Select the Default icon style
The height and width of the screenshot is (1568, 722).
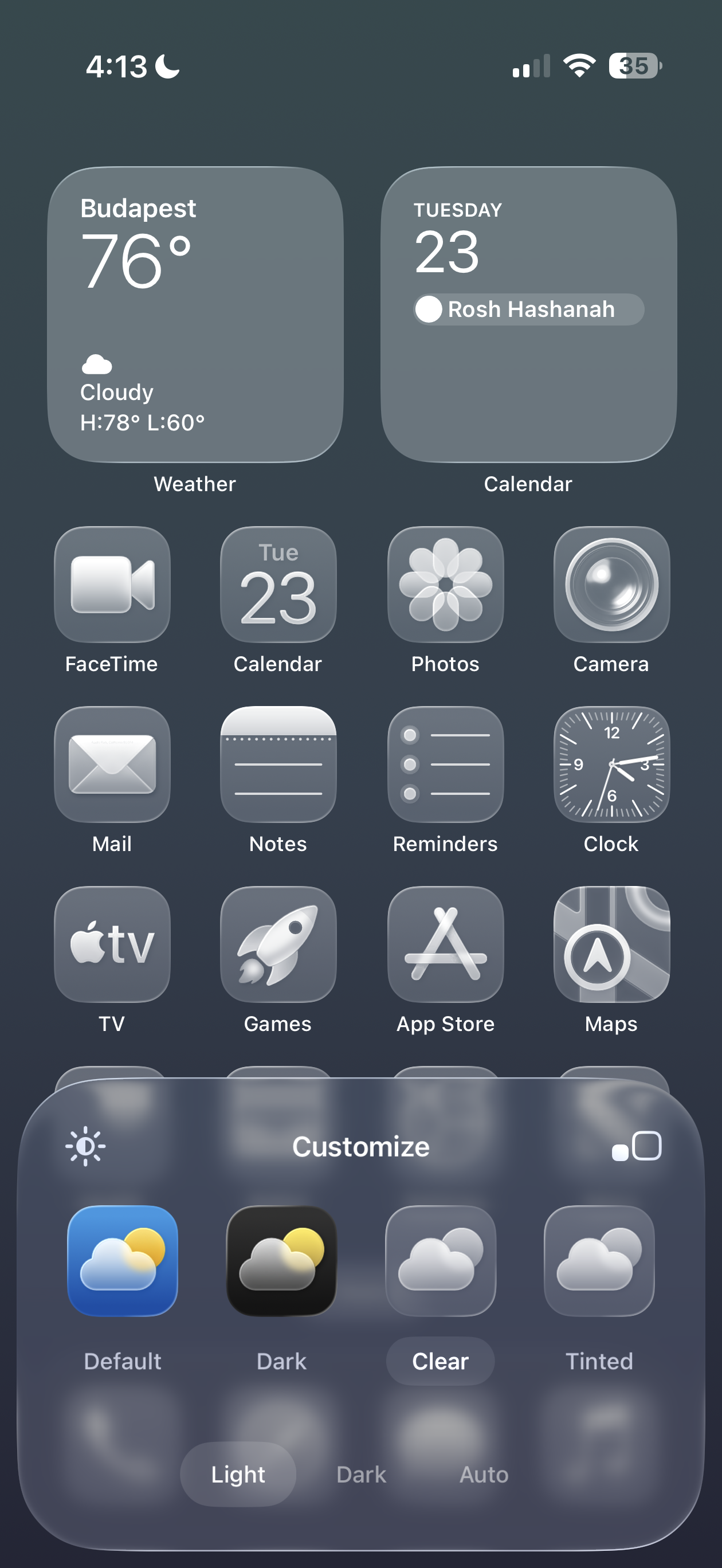click(x=123, y=1261)
